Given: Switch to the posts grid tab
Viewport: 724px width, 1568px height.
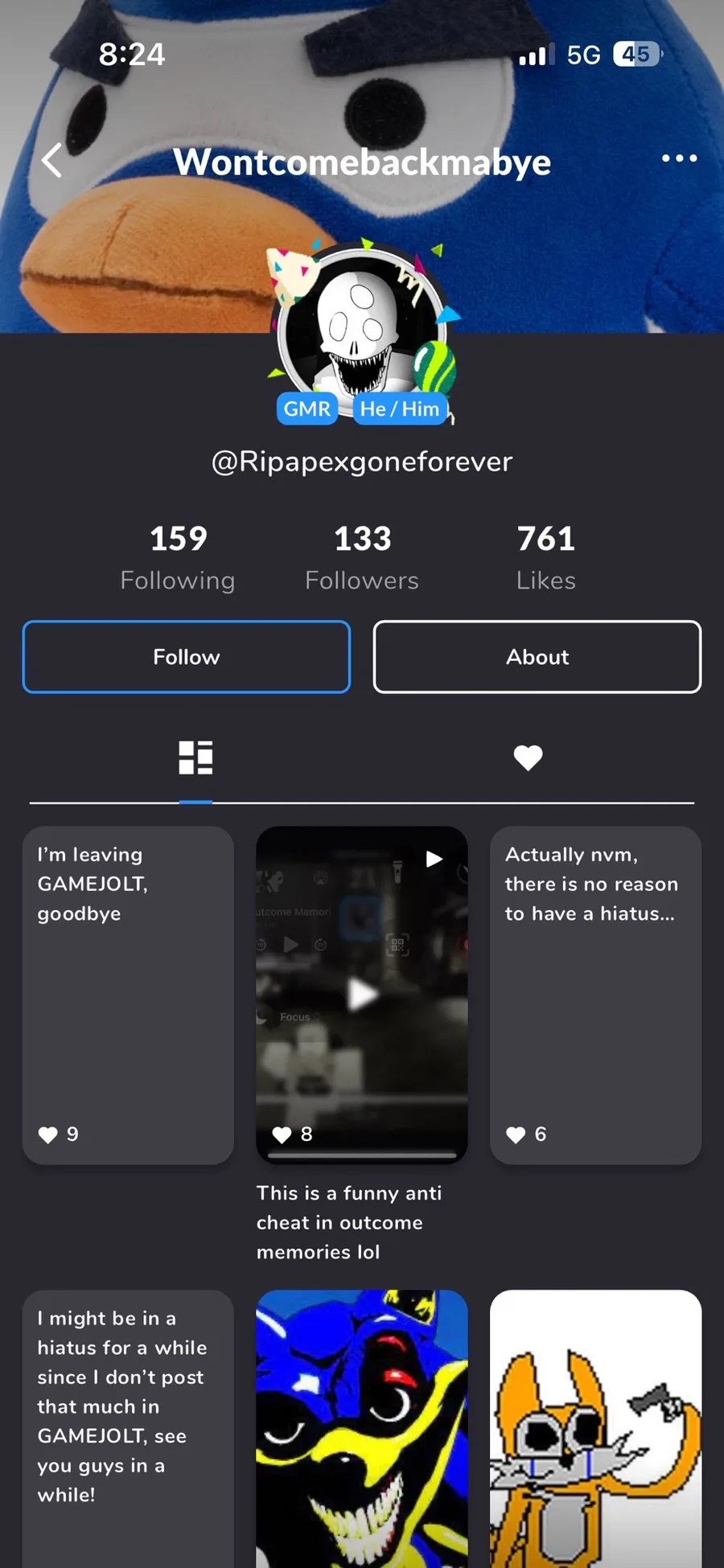Looking at the screenshot, I should click(x=195, y=757).
